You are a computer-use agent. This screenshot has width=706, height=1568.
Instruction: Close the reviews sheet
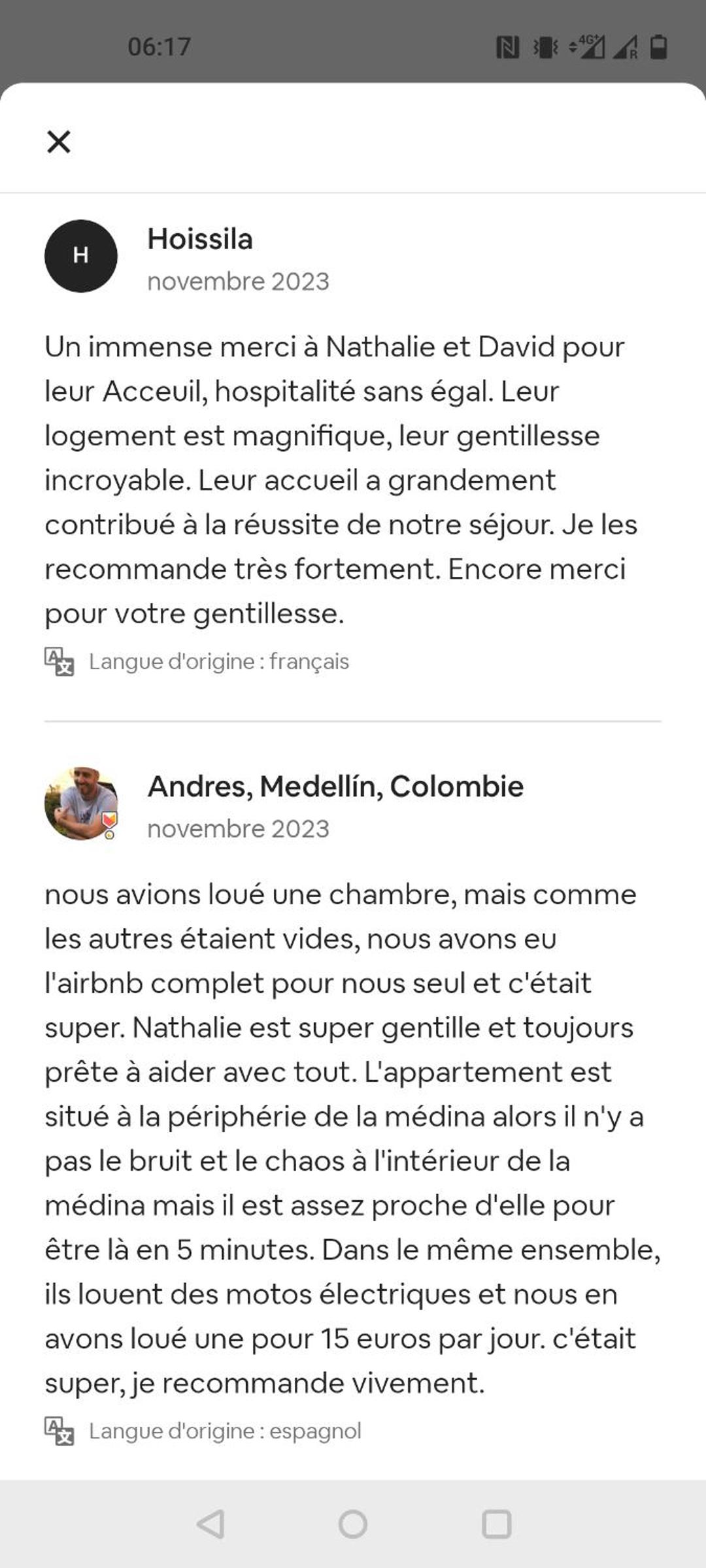coord(59,141)
